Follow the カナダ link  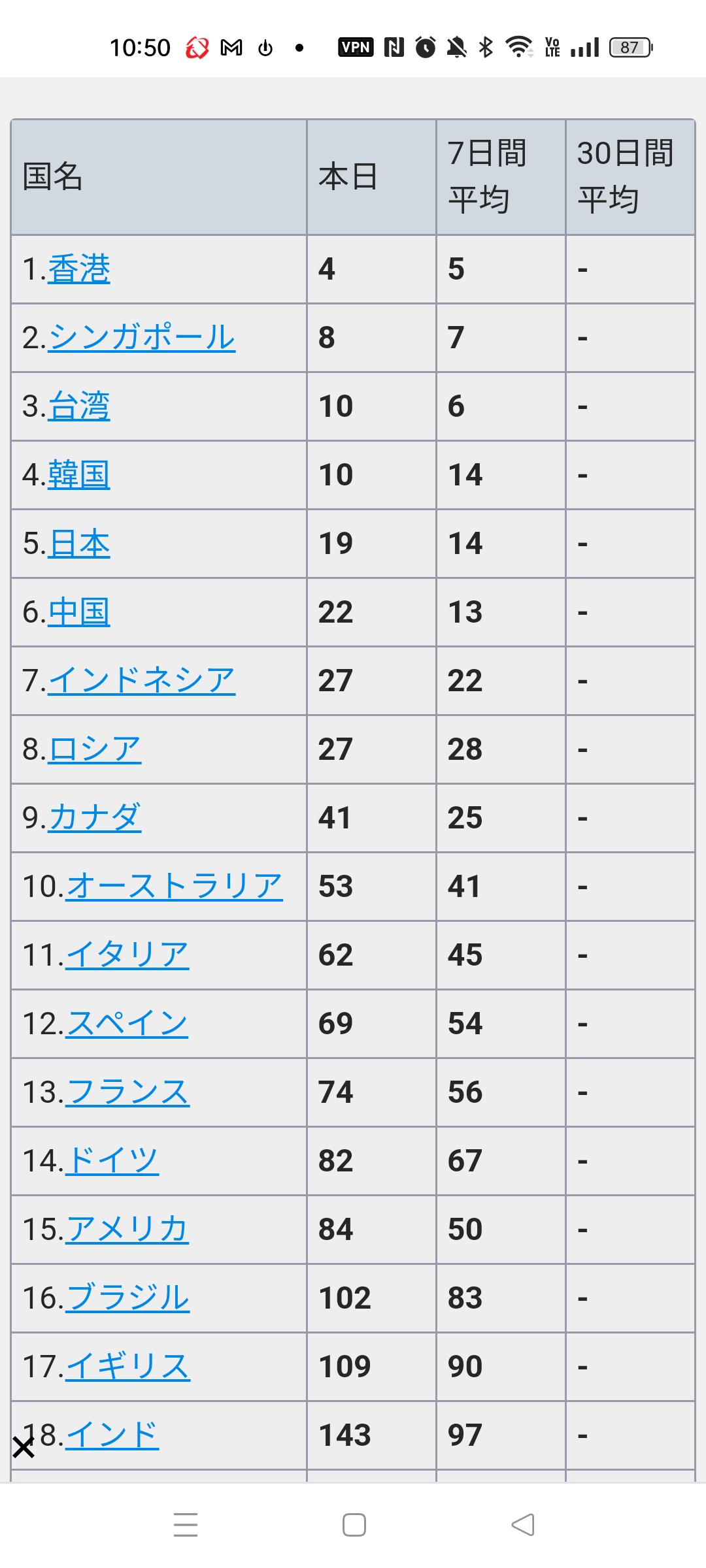pyautogui.click(x=95, y=818)
